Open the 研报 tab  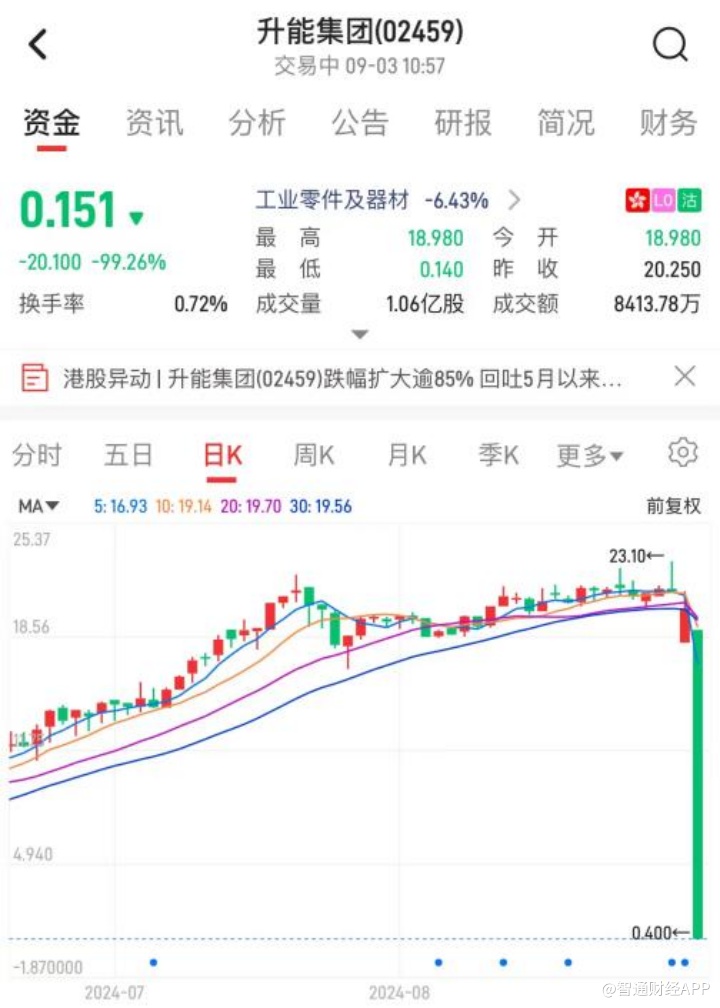point(463,123)
